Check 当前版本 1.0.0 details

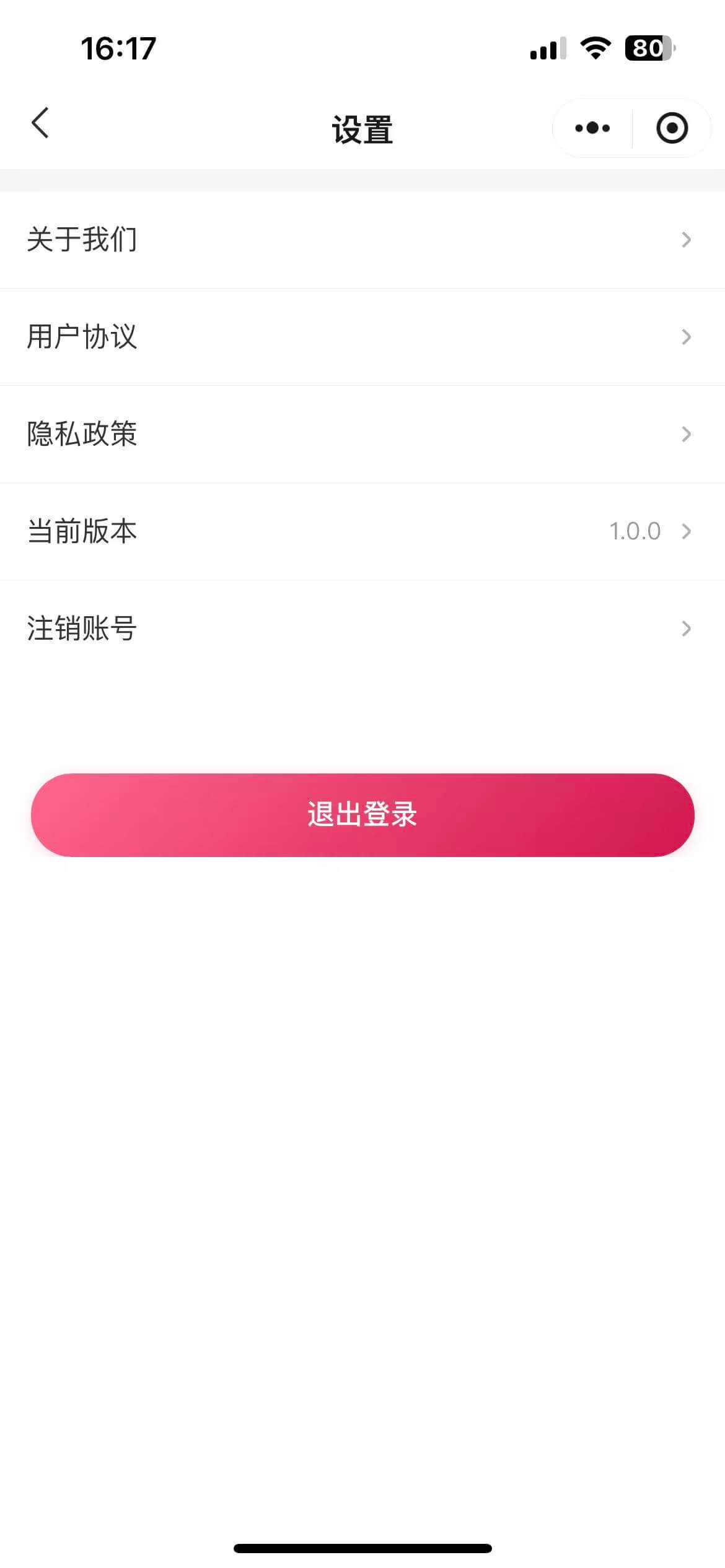tap(362, 531)
